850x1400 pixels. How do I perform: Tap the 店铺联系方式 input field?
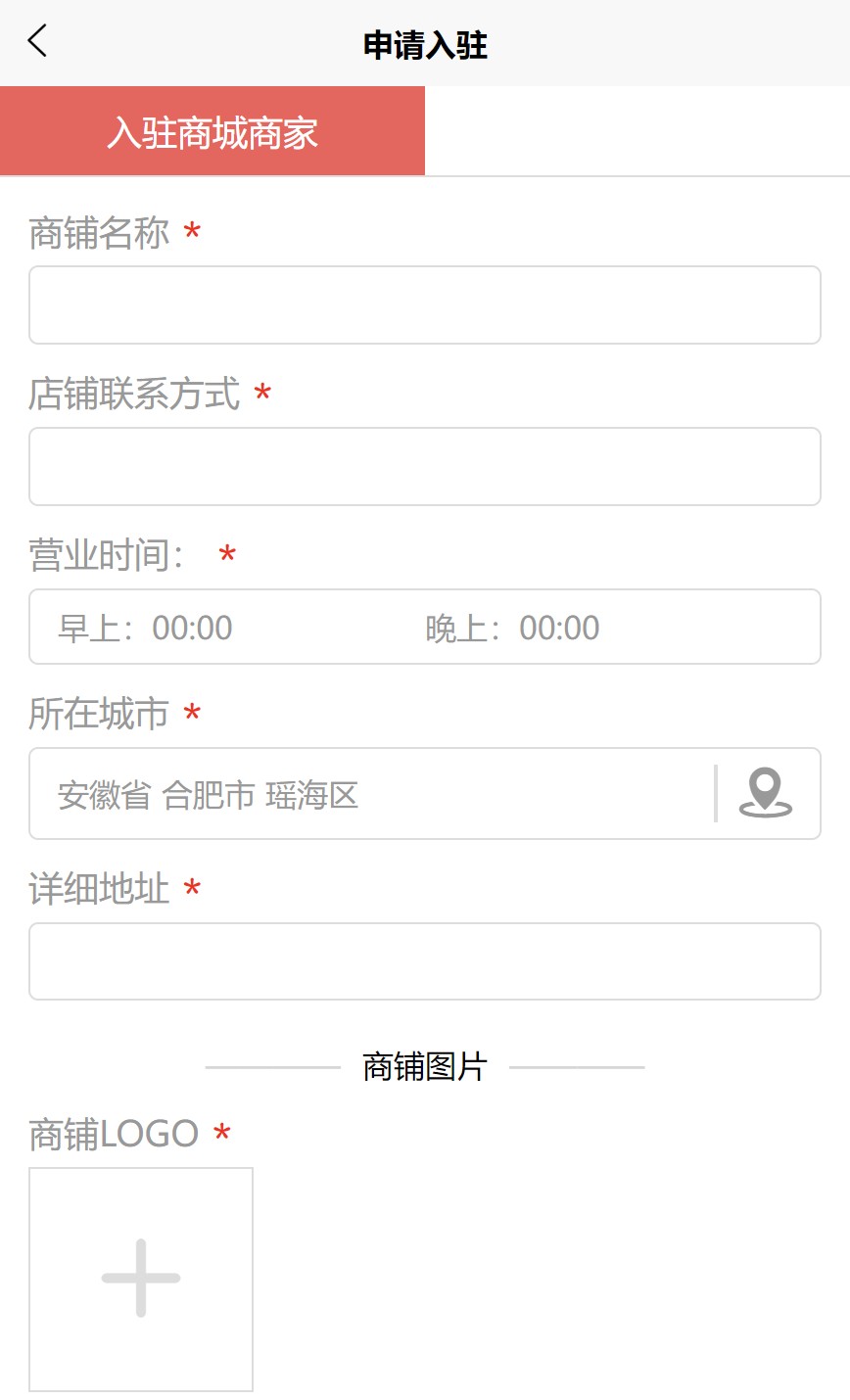pos(424,467)
